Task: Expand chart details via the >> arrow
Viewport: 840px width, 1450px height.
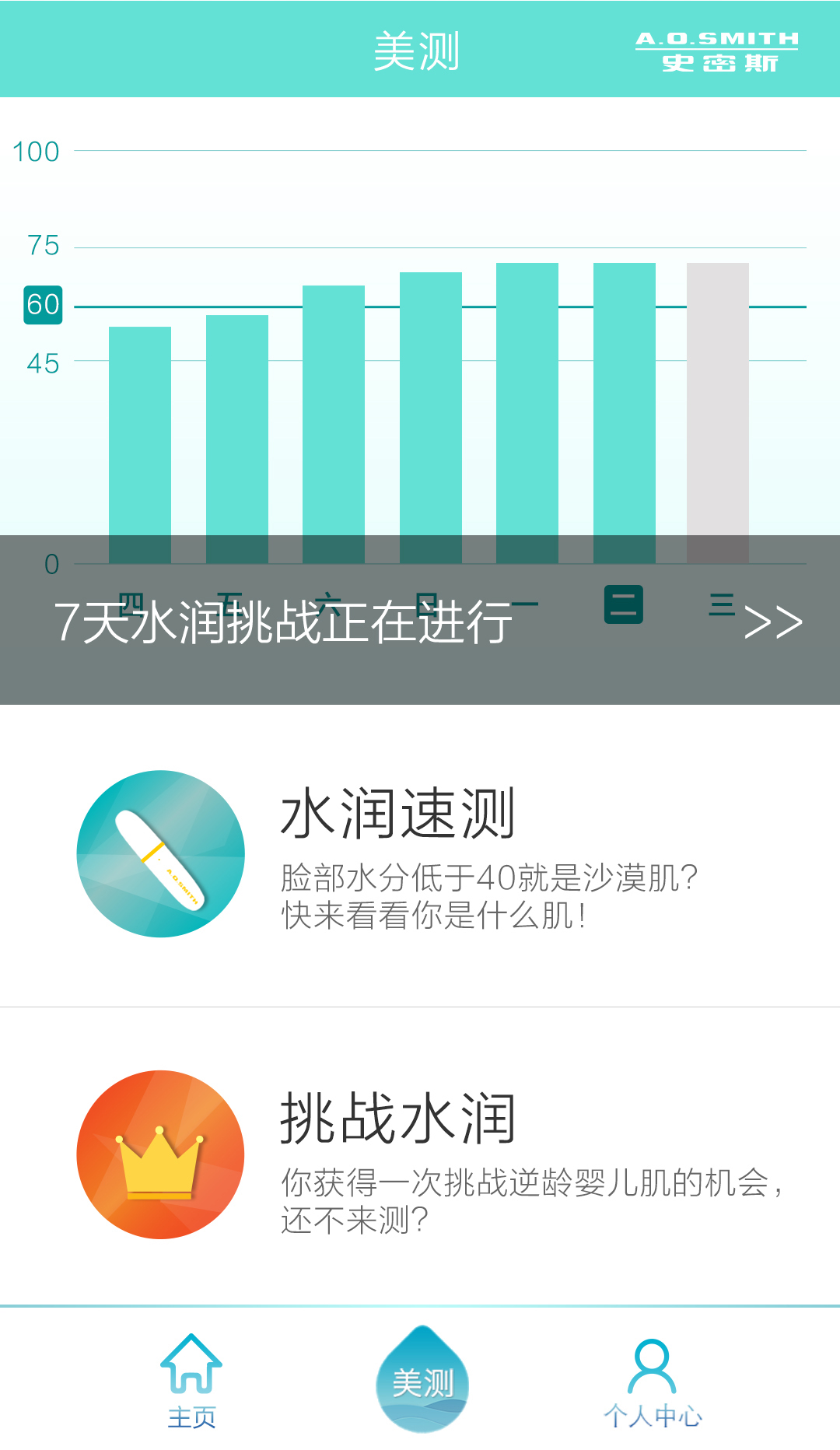Action: [x=775, y=622]
